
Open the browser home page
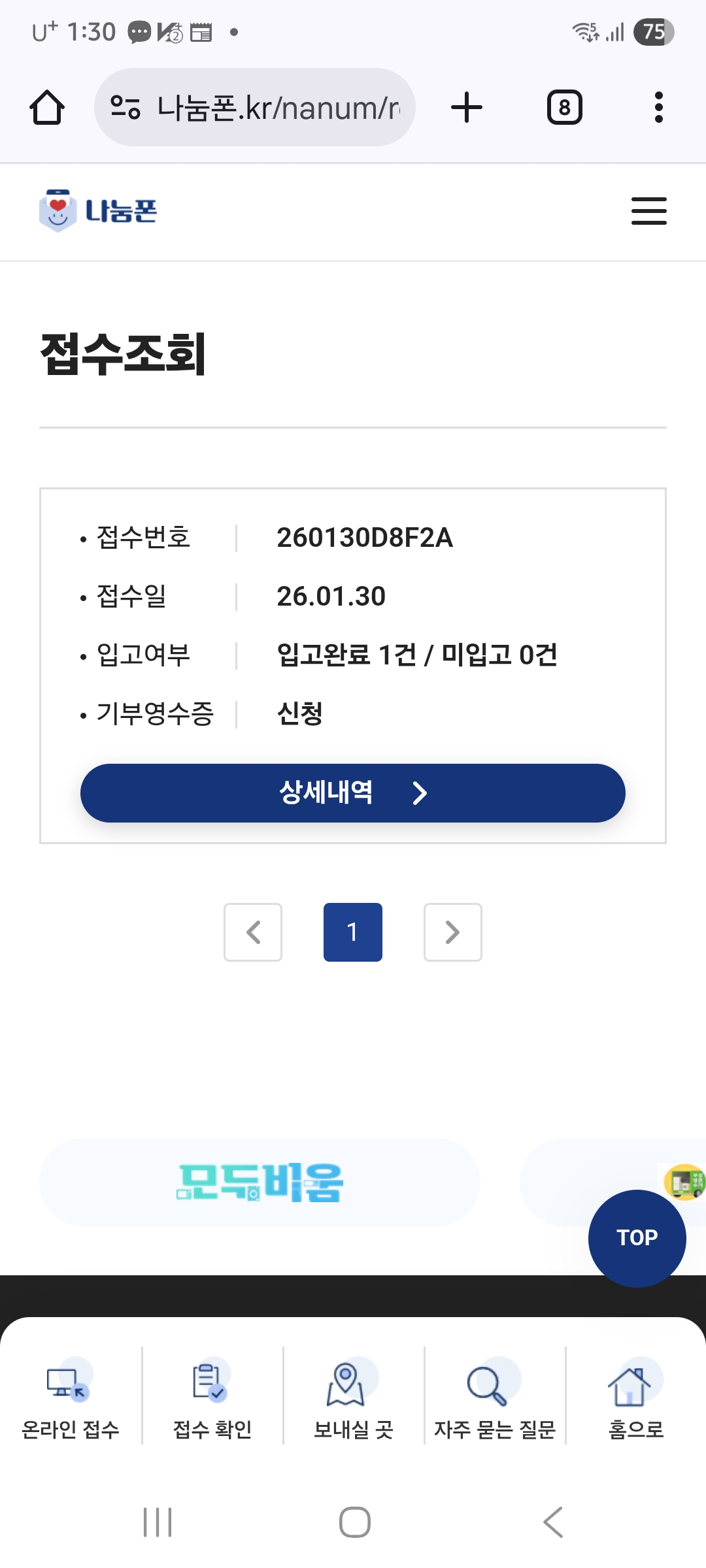[x=47, y=107]
